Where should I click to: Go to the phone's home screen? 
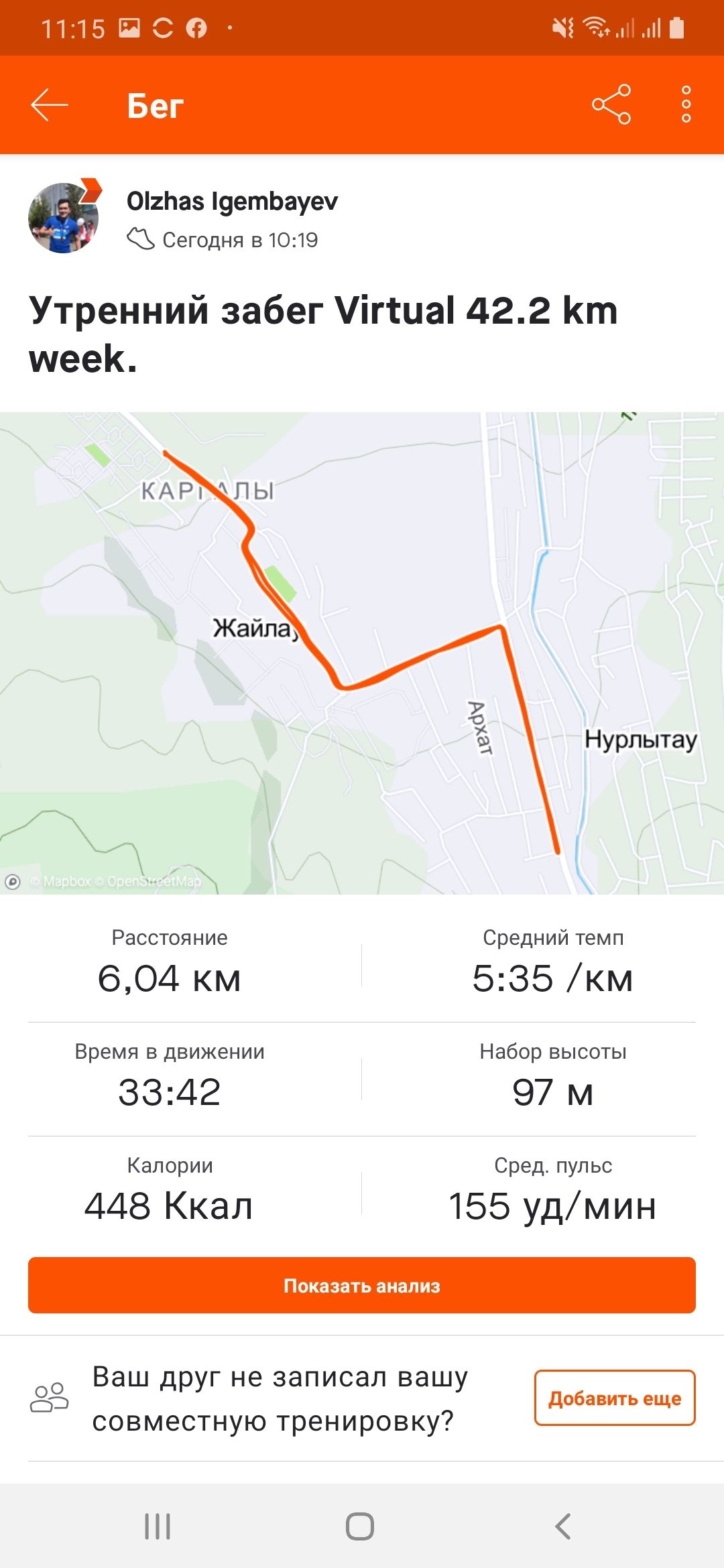click(x=360, y=1526)
